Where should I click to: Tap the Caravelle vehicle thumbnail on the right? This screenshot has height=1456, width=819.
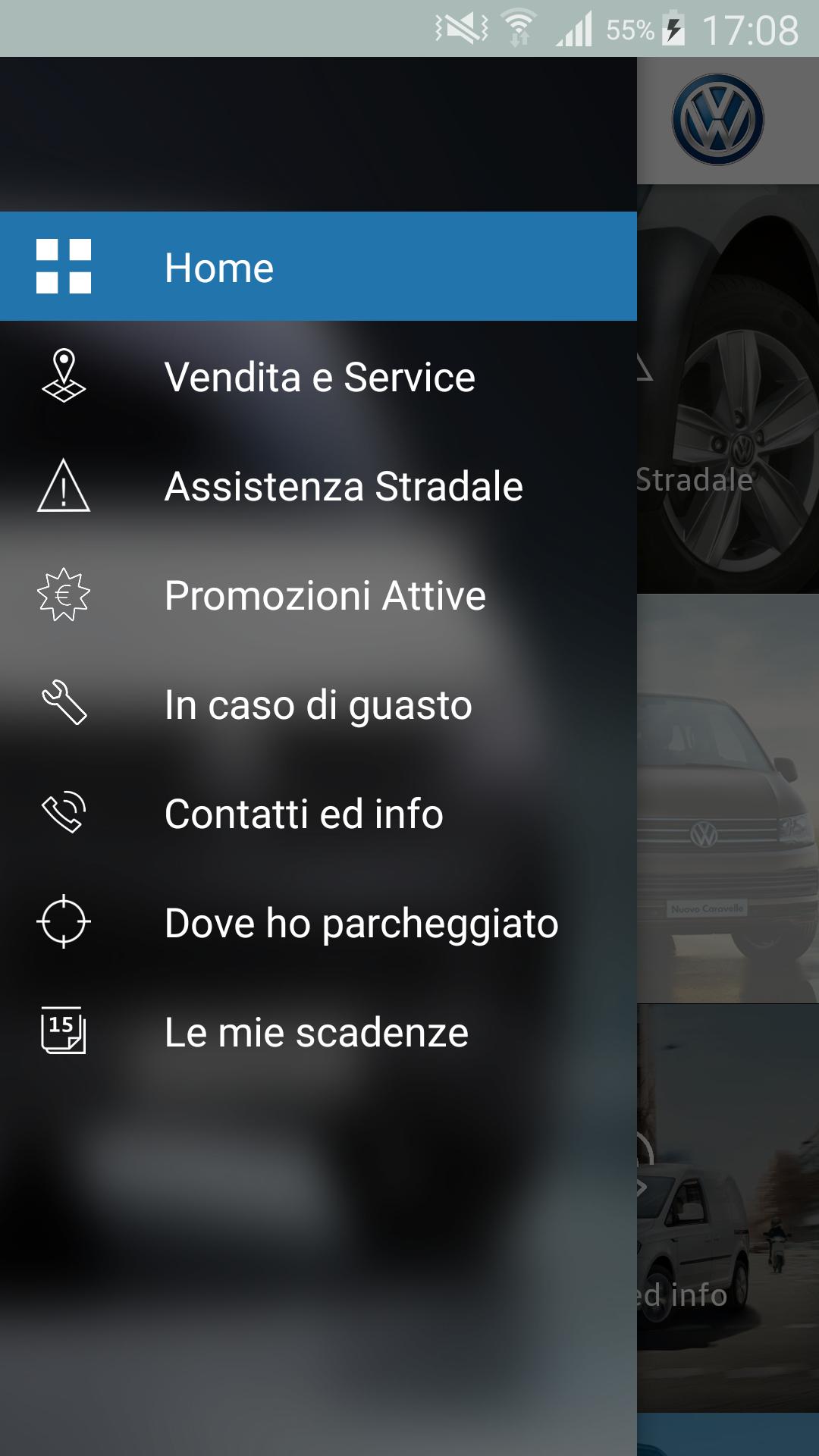coord(728,796)
